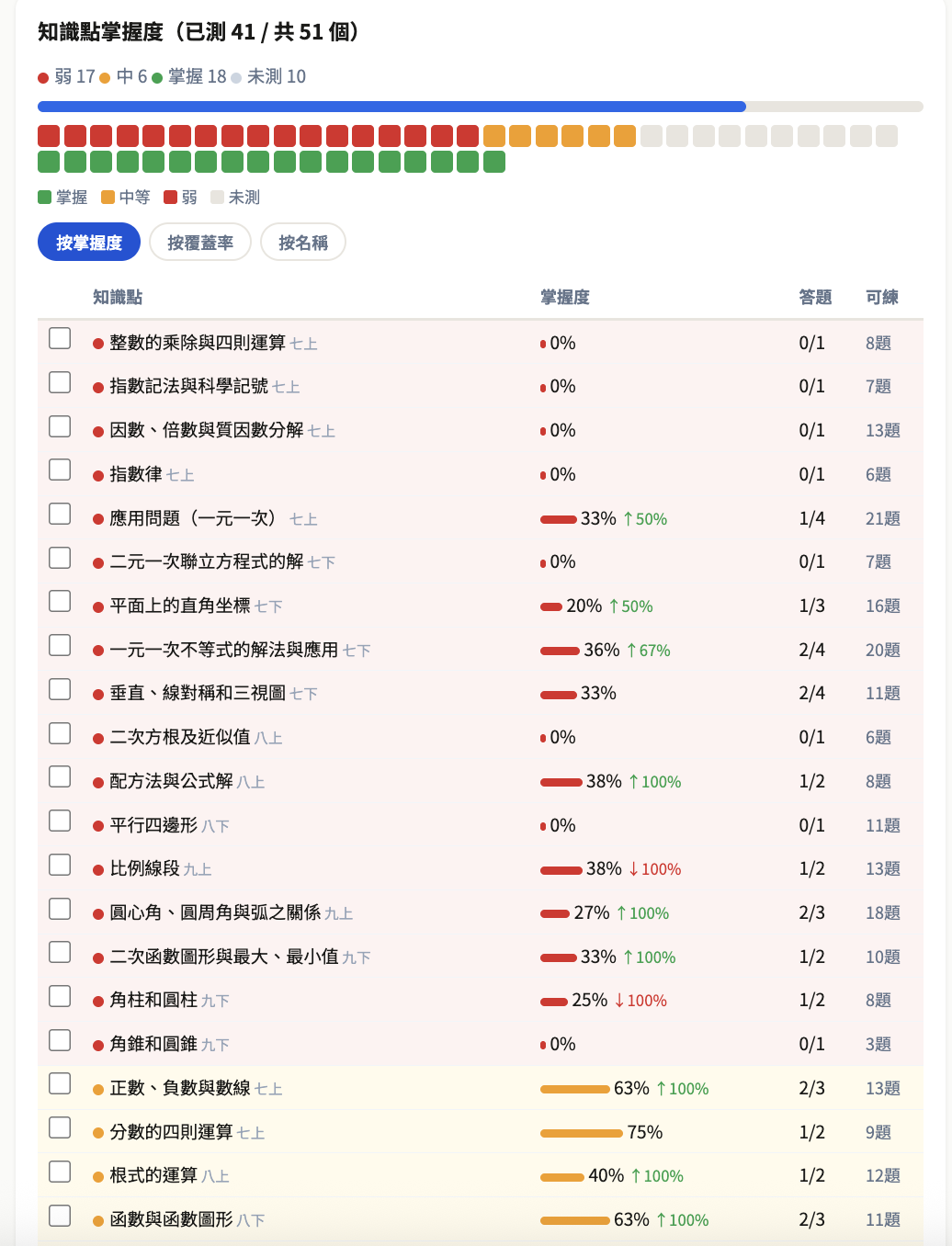This screenshot has width=952, height=1246.
Task: Tick the checkbox for 因數、倍數與質因數分解
Action: click(x=60, y=426)
